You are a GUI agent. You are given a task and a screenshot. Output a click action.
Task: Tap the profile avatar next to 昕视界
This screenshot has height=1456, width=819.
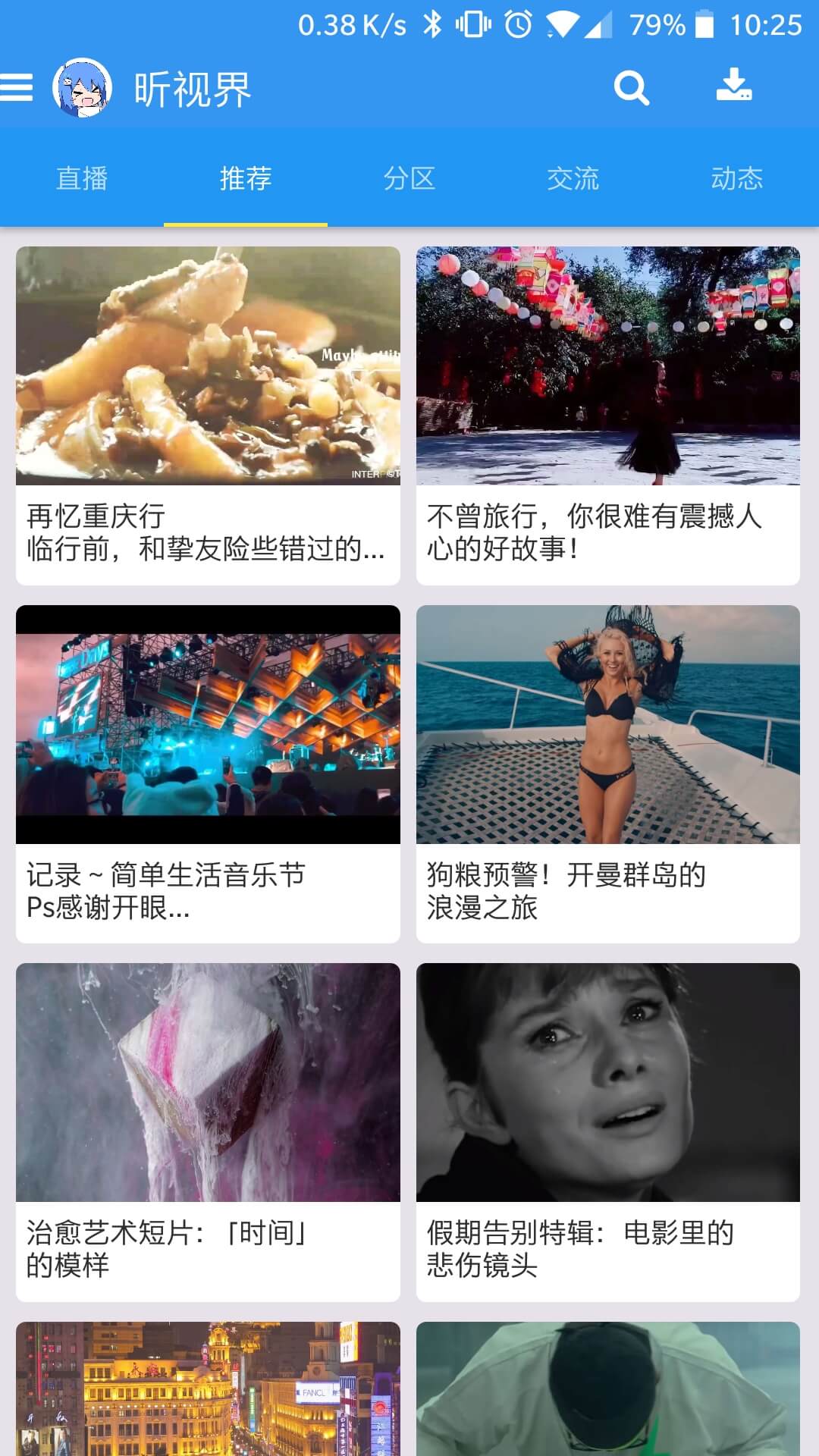tap(83, 88)
